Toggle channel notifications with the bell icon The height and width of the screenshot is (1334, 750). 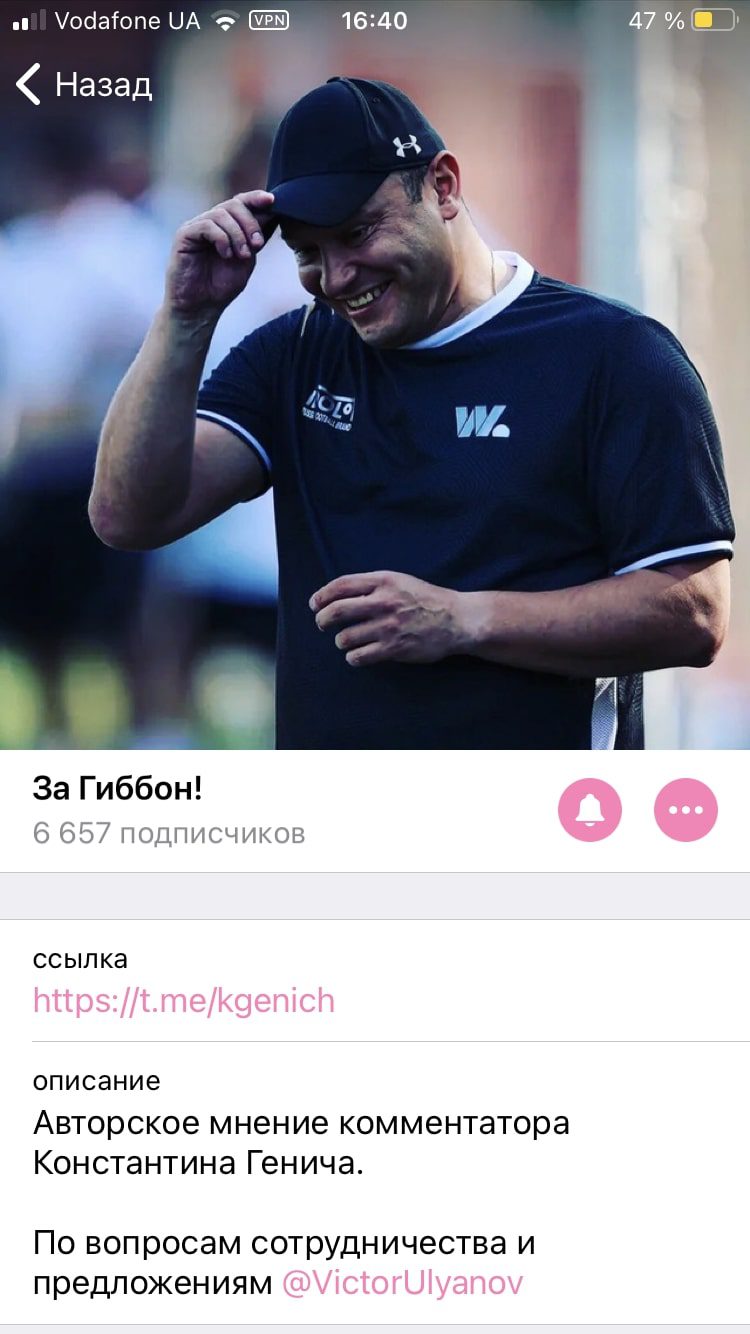pos(590,810)
